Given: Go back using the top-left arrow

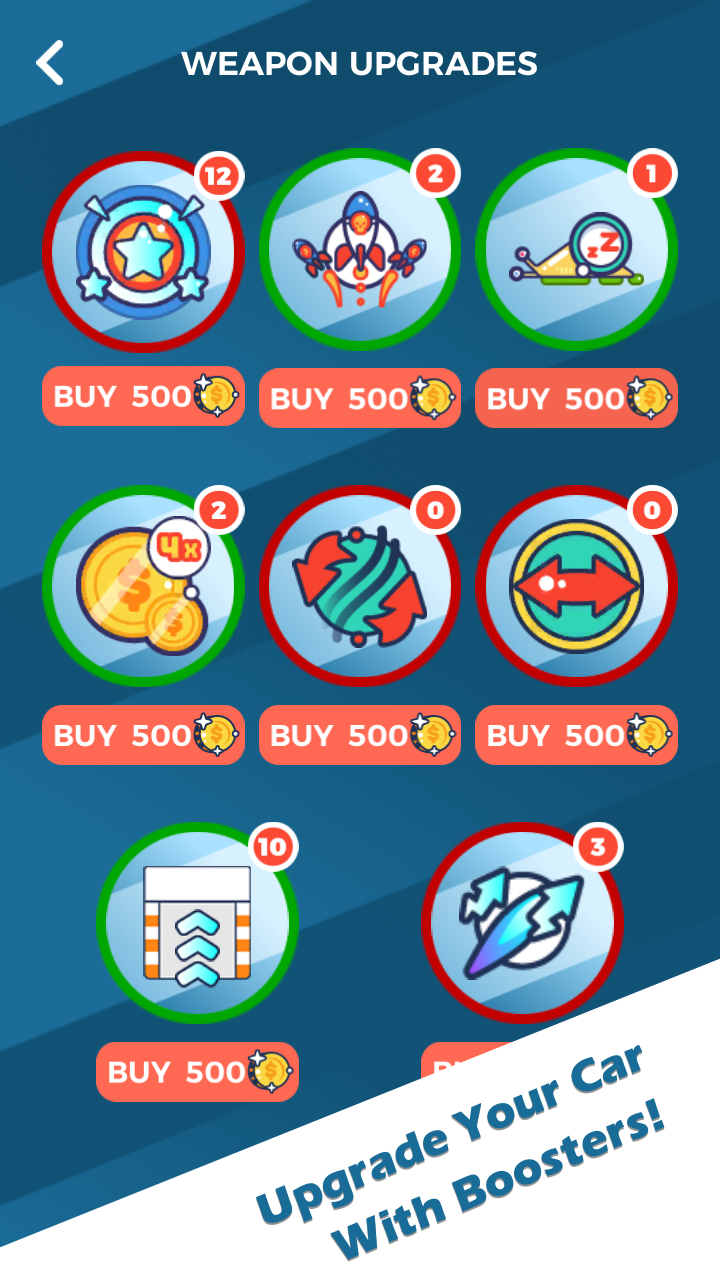Looking at the screenshot, I should pyautogui.click(x=50, y=63).
